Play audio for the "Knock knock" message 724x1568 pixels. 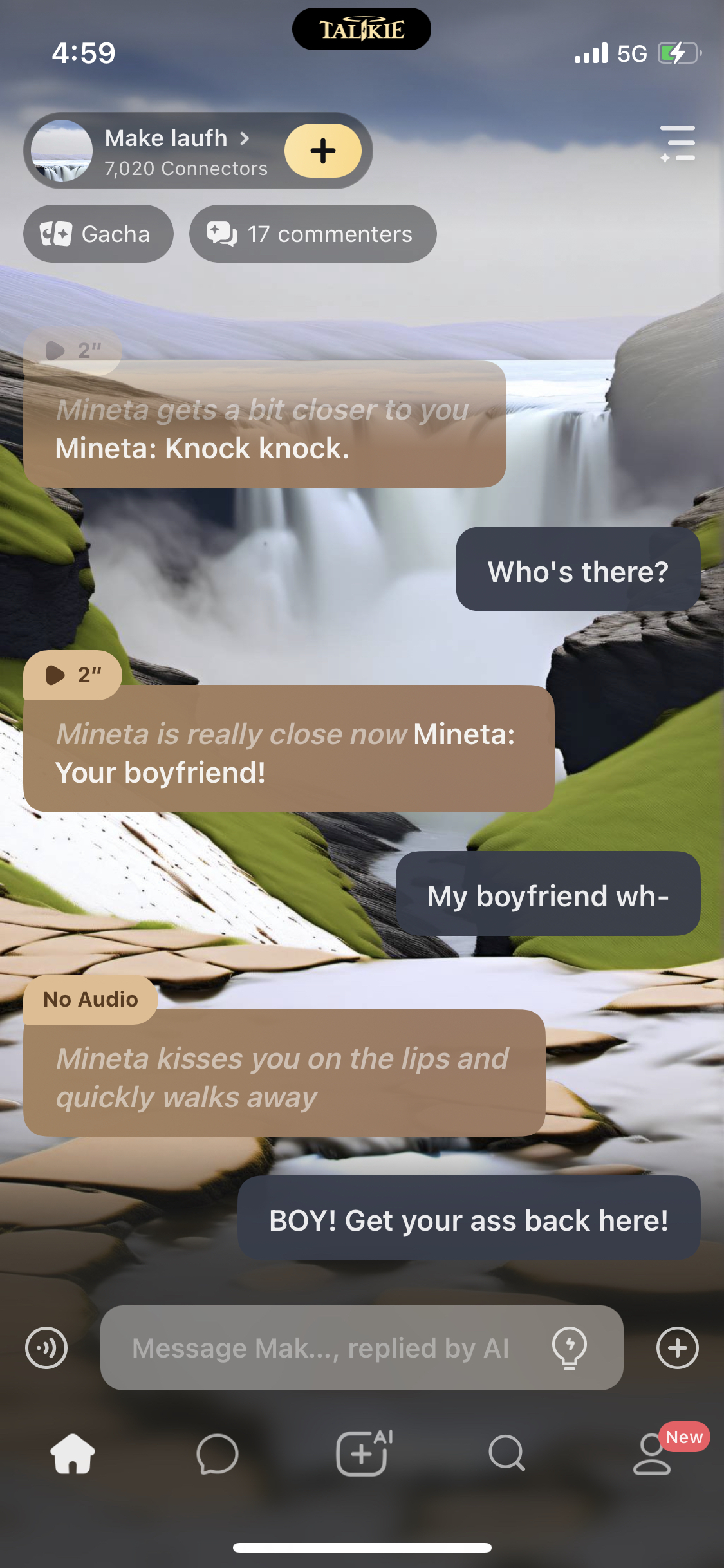point(71,351)
